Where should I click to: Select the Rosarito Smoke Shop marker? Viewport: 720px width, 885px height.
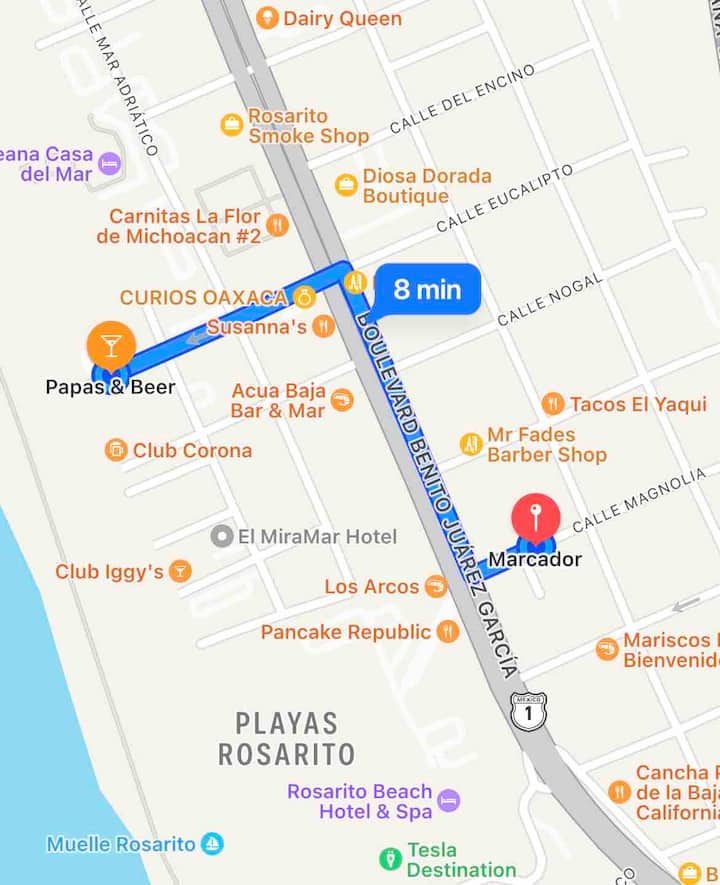tap(232, 125)
